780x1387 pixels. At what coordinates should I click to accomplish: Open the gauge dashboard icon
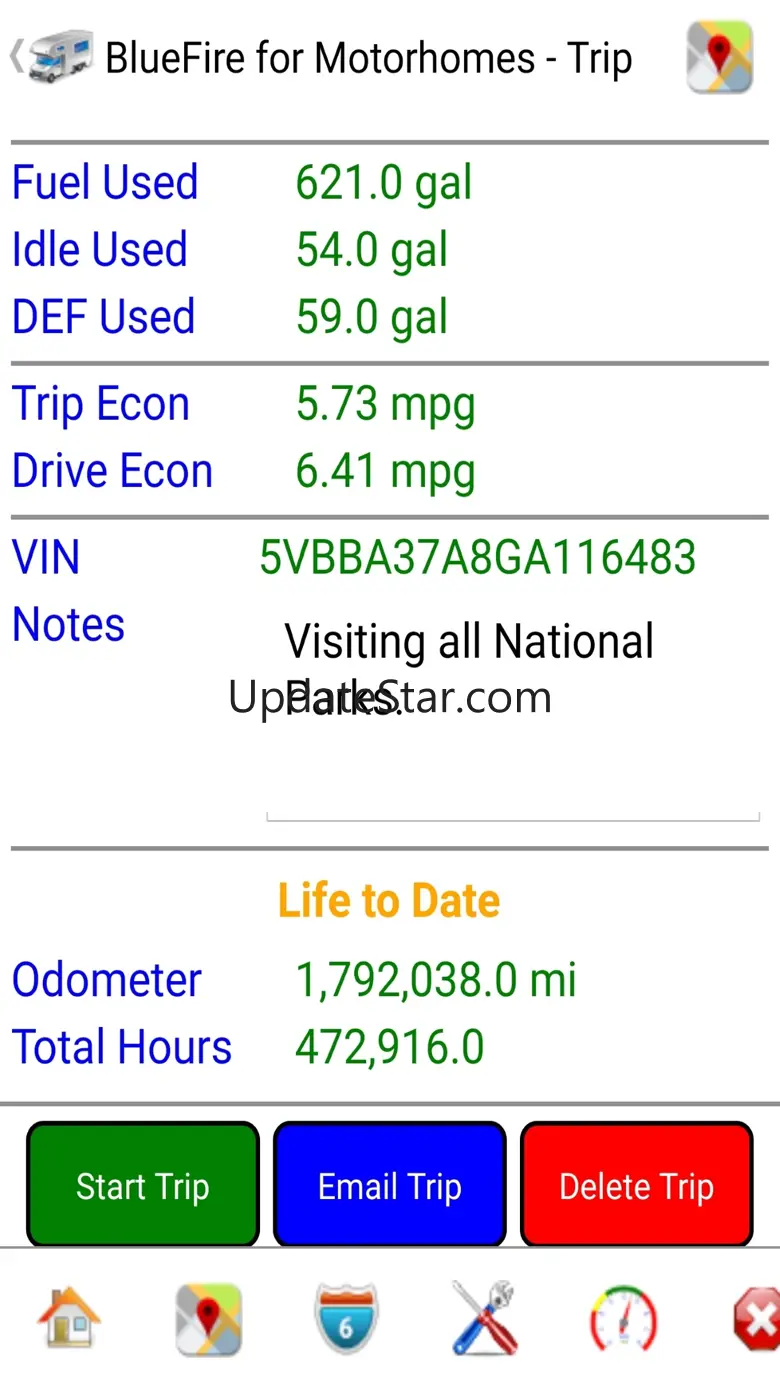(622, 1318)
